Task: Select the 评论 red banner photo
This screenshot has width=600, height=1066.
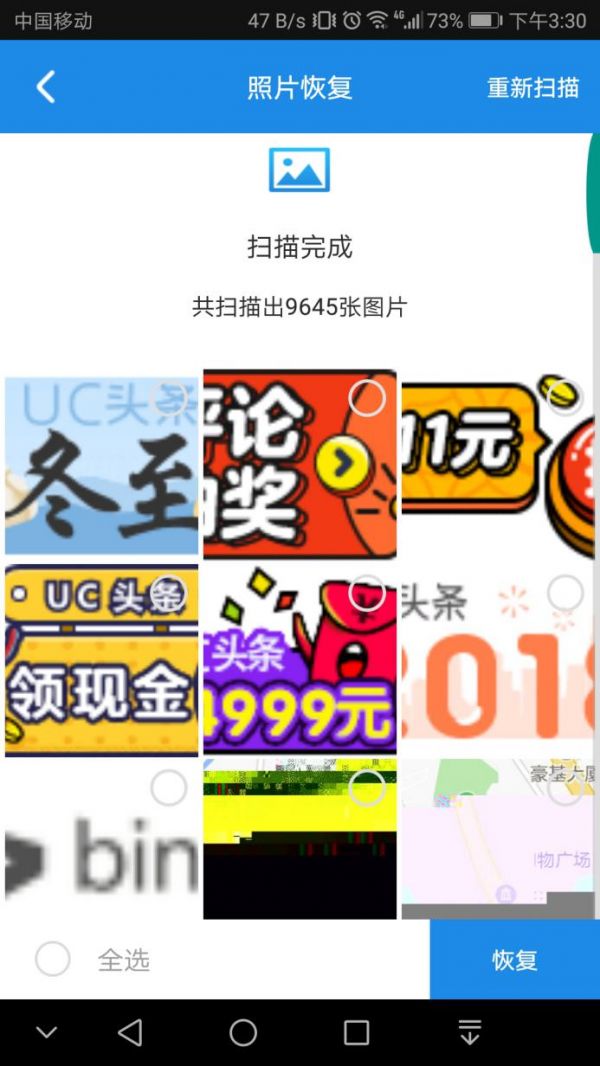Action: pyautogui.click(x=367, y=398)
